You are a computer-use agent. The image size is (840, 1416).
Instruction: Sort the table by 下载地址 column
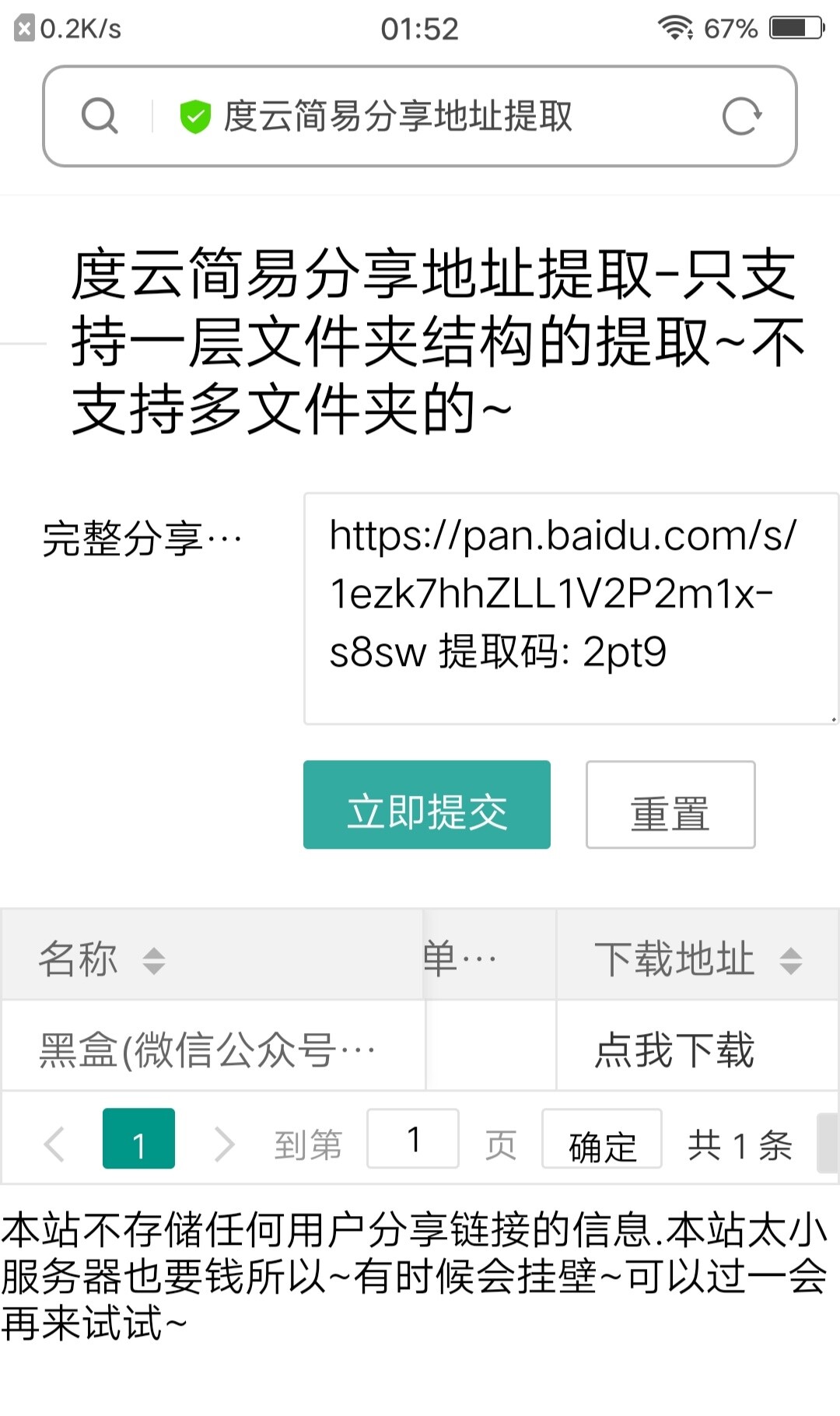[791, 960]
